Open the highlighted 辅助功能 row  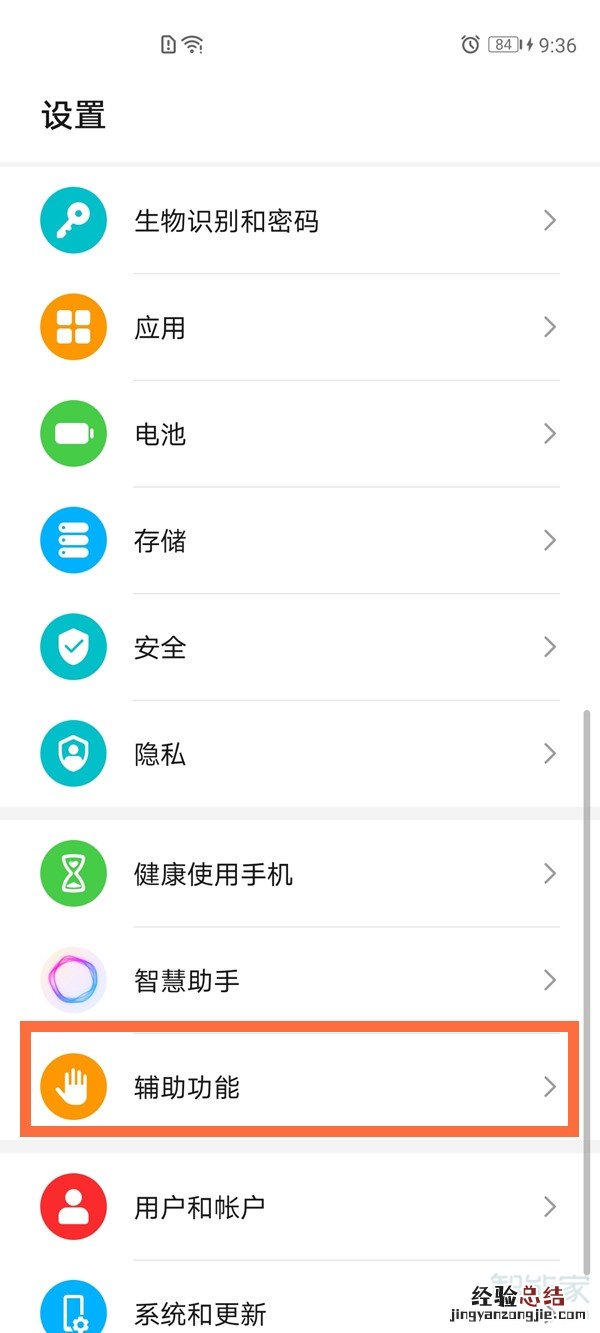pyautogui.click(x=300, y=1087)
